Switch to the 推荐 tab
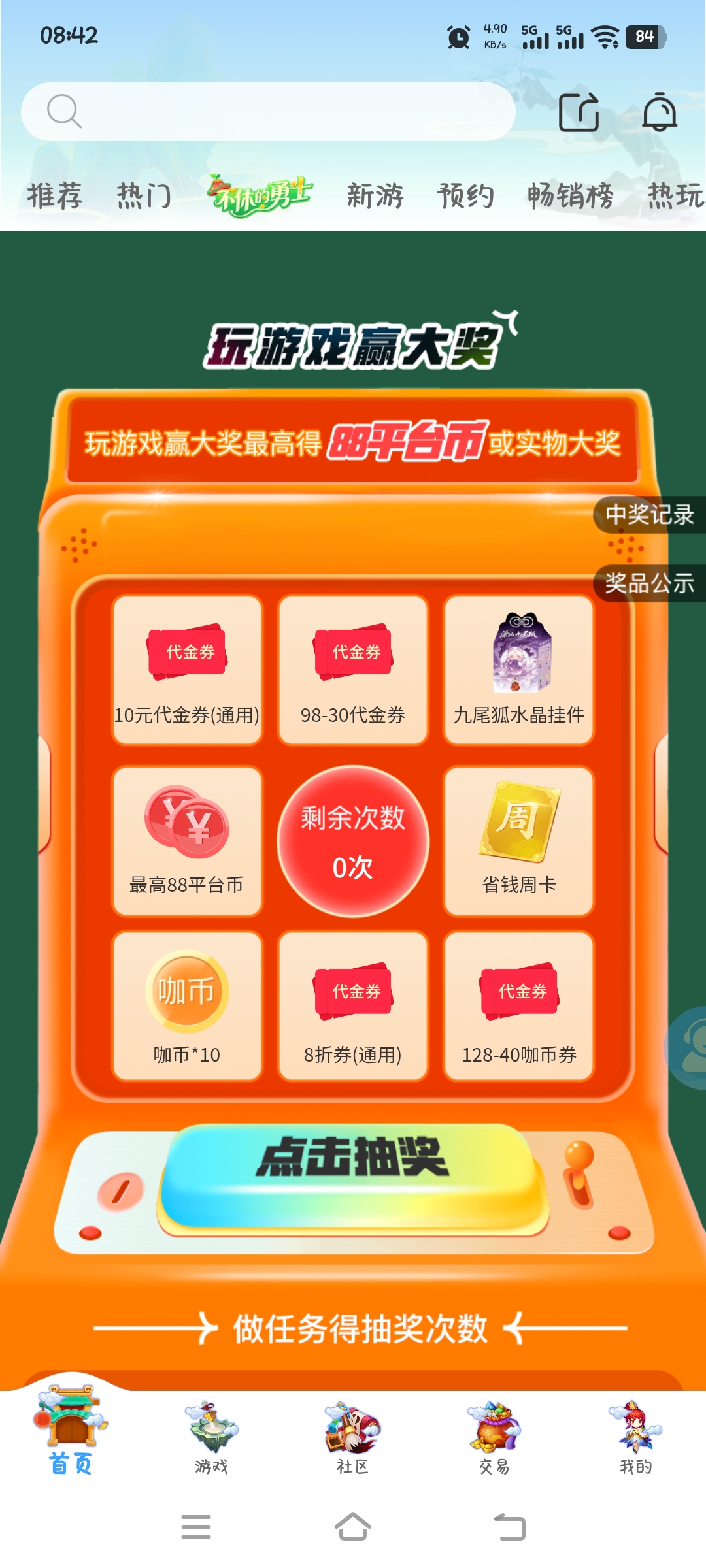 tap(54, 195)
